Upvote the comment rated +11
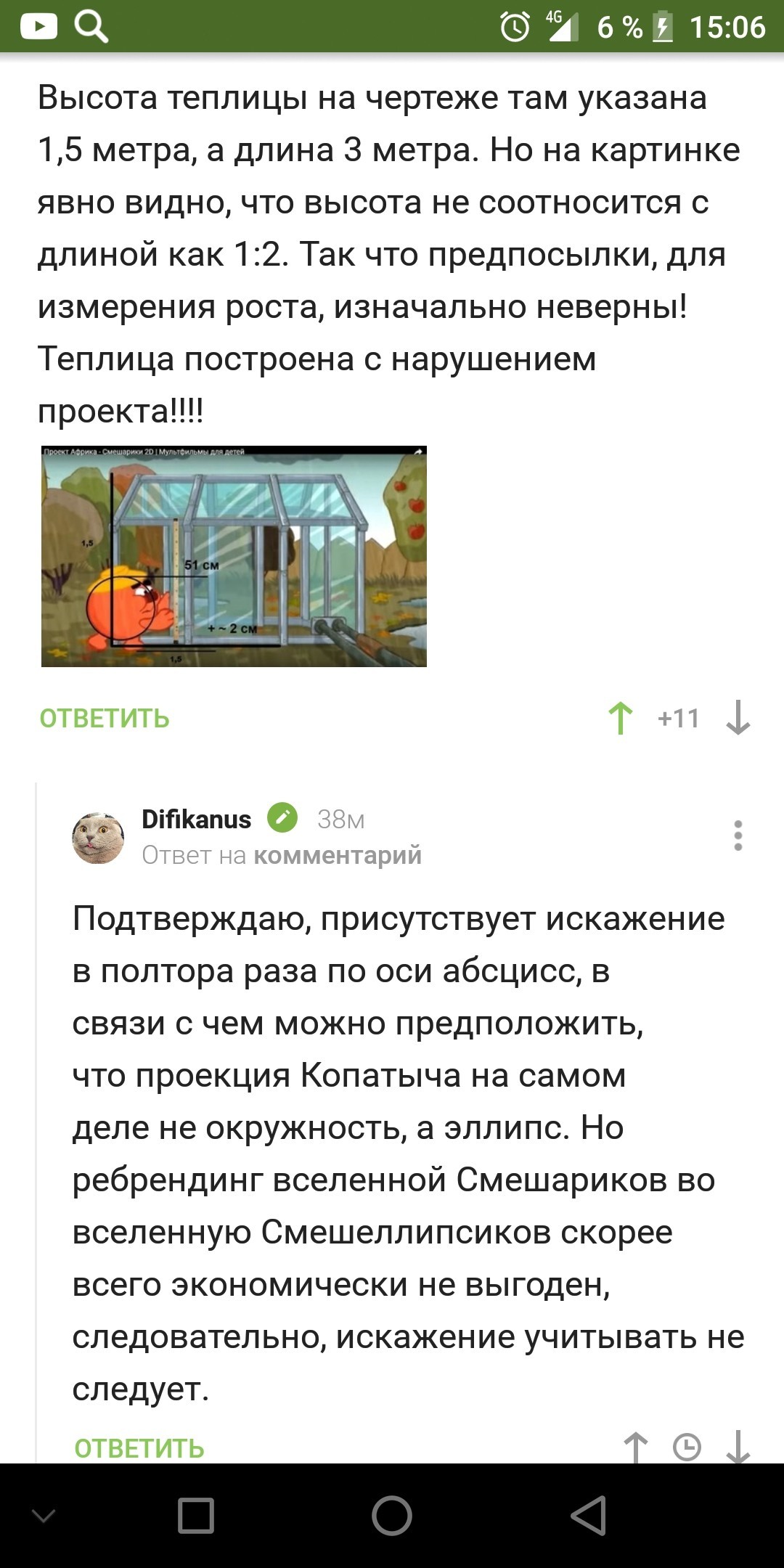This screenshot has width=784, height=1568. (x=621, y=719)
